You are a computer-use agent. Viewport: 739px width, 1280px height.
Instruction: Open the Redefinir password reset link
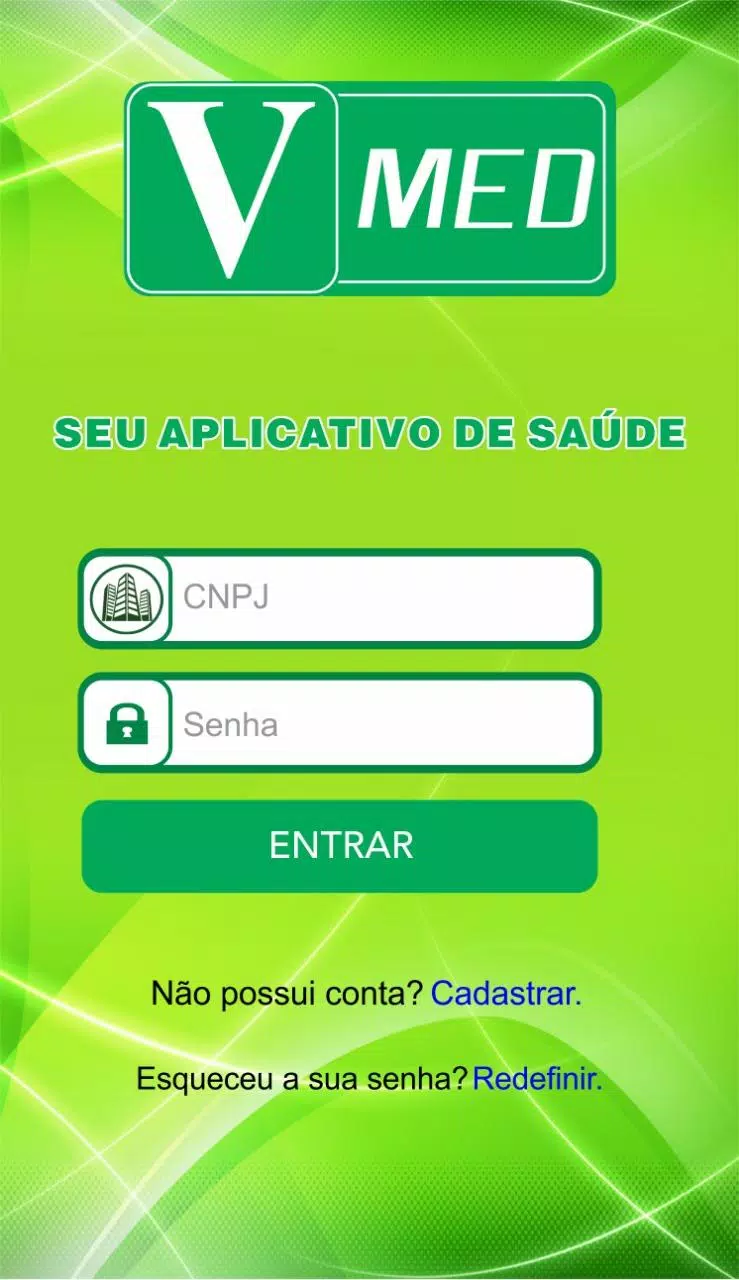537,1080
